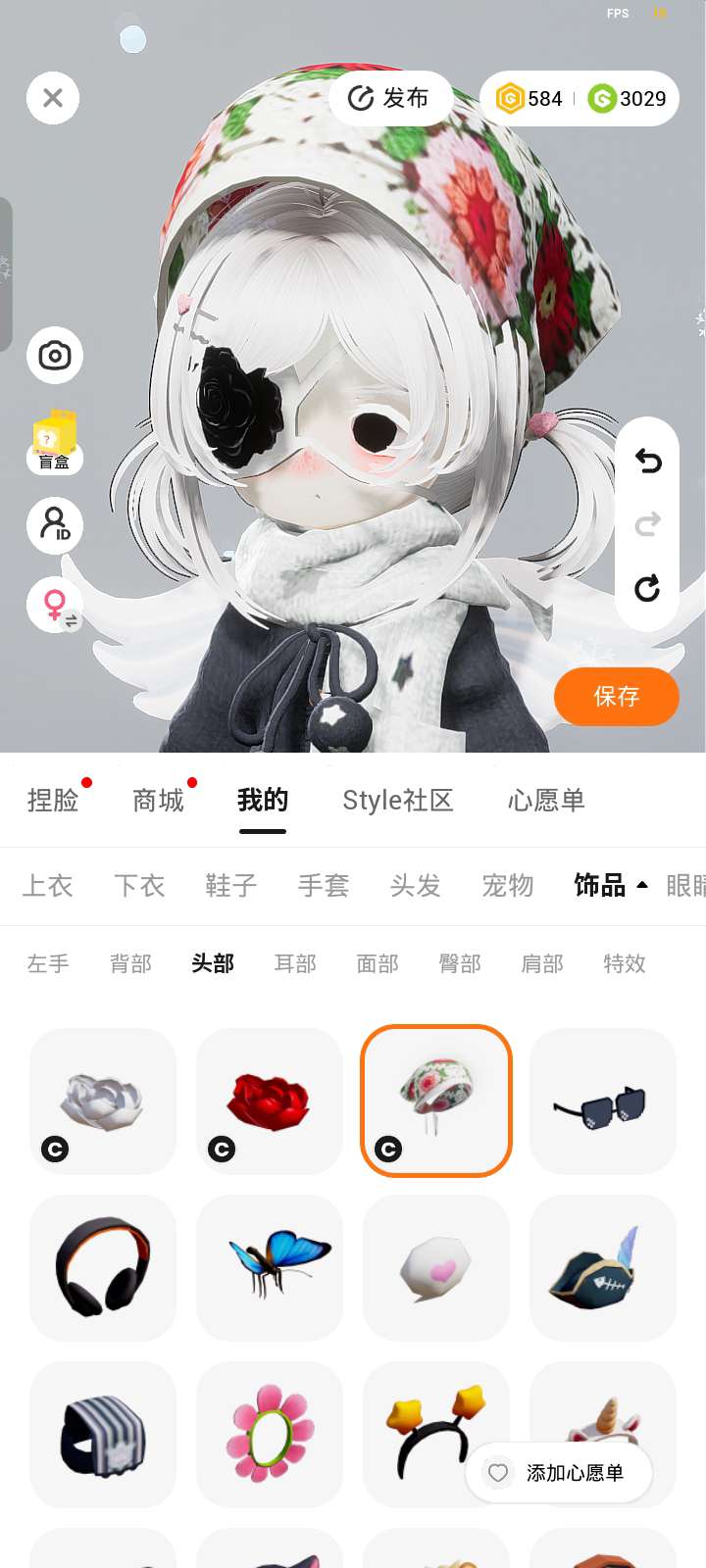
Task: Save the outfit with 保存
Action: pos(616,697)
